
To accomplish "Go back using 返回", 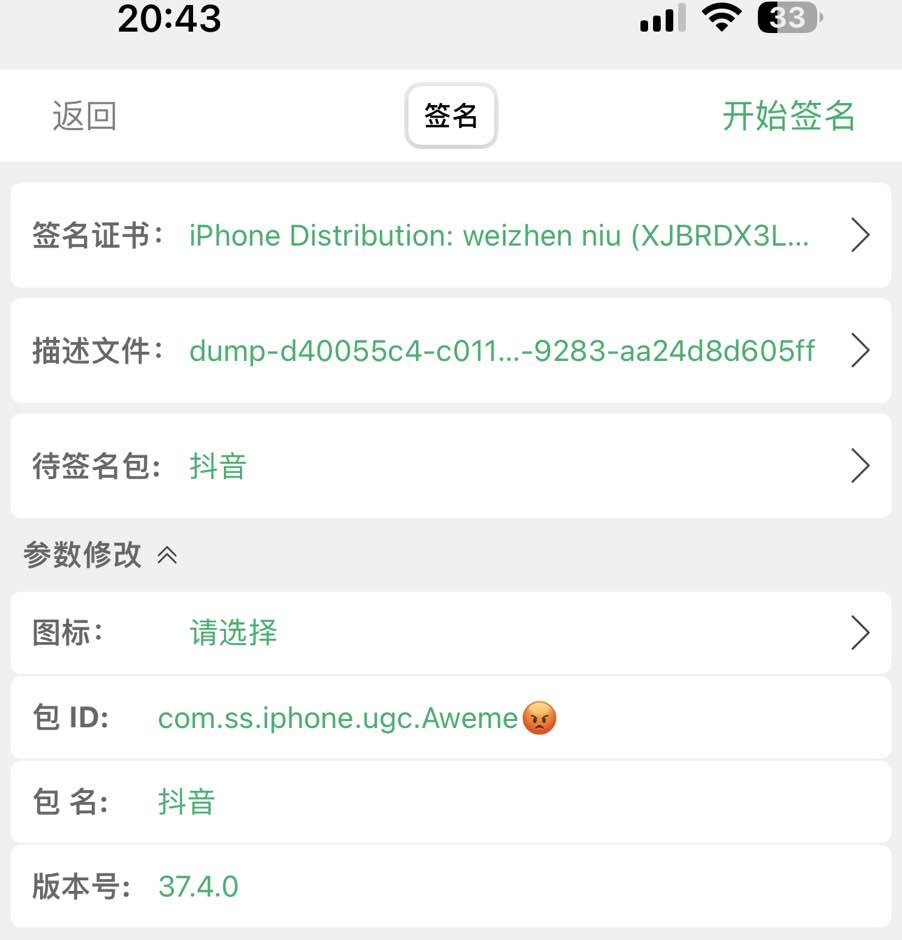I will tap(84, 116).
